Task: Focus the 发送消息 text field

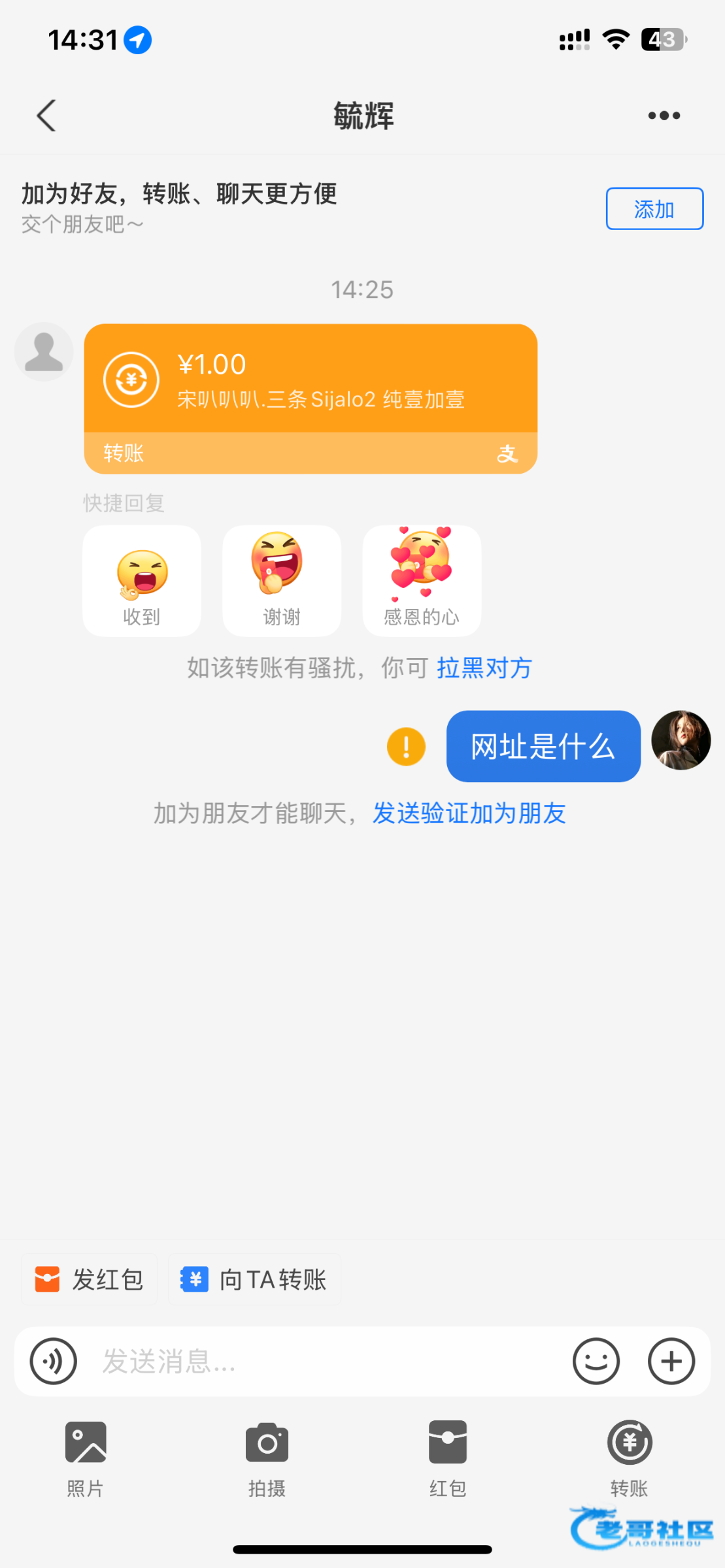Action: point(327,1362)
